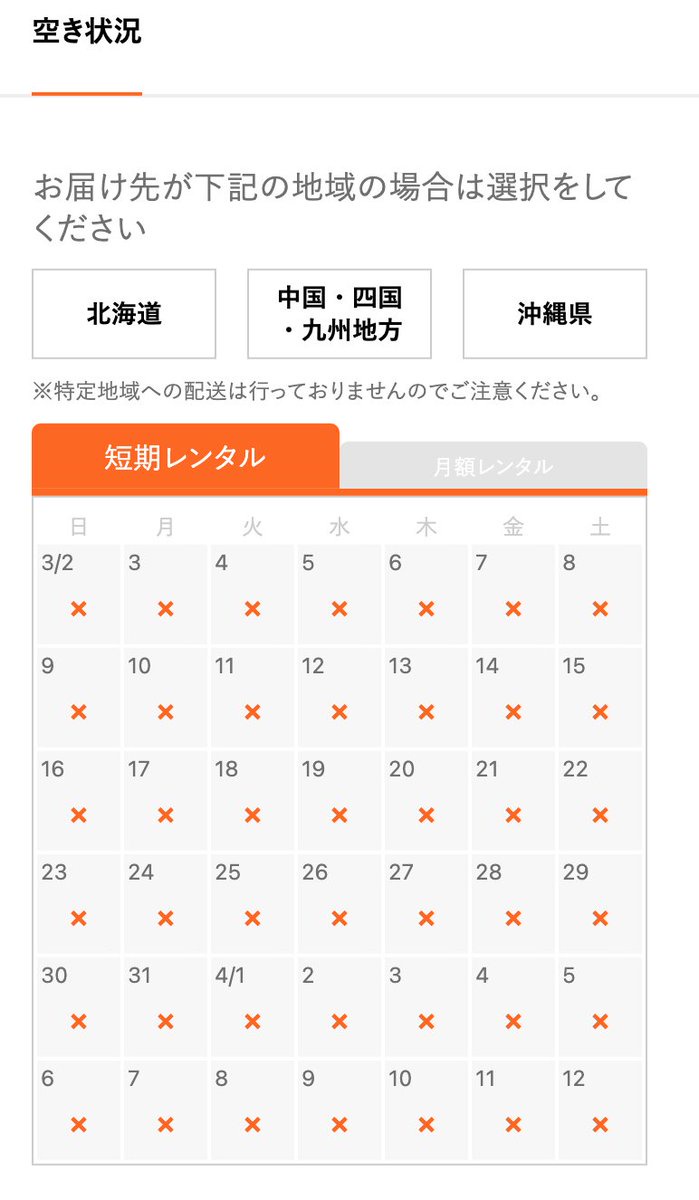Open the 空き状況 tab
Viewport: 699px width, 1200px height.
[x=87, y=34]
